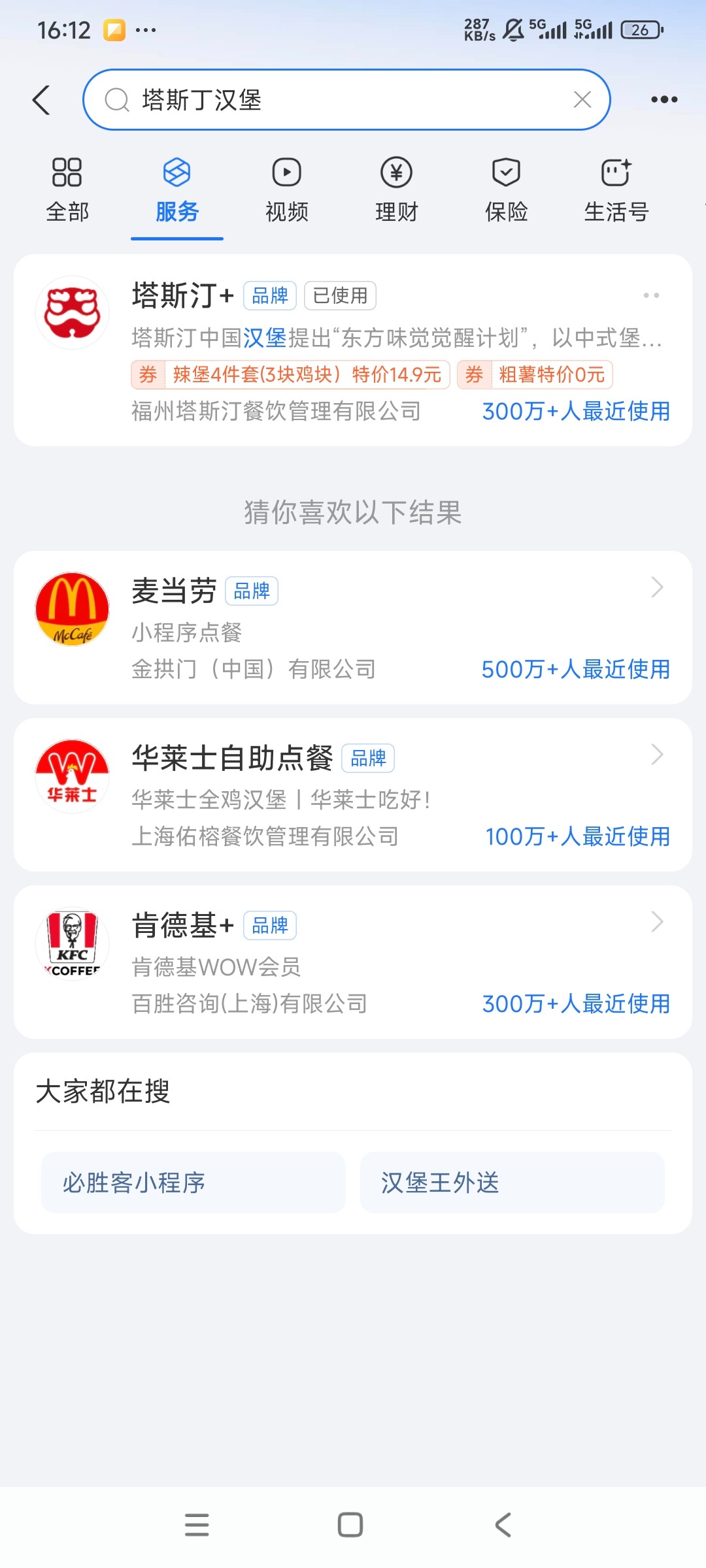706x1568 pixels.
Task: Open 华莱士自助点餐 service
Action: tap(353, 795)
